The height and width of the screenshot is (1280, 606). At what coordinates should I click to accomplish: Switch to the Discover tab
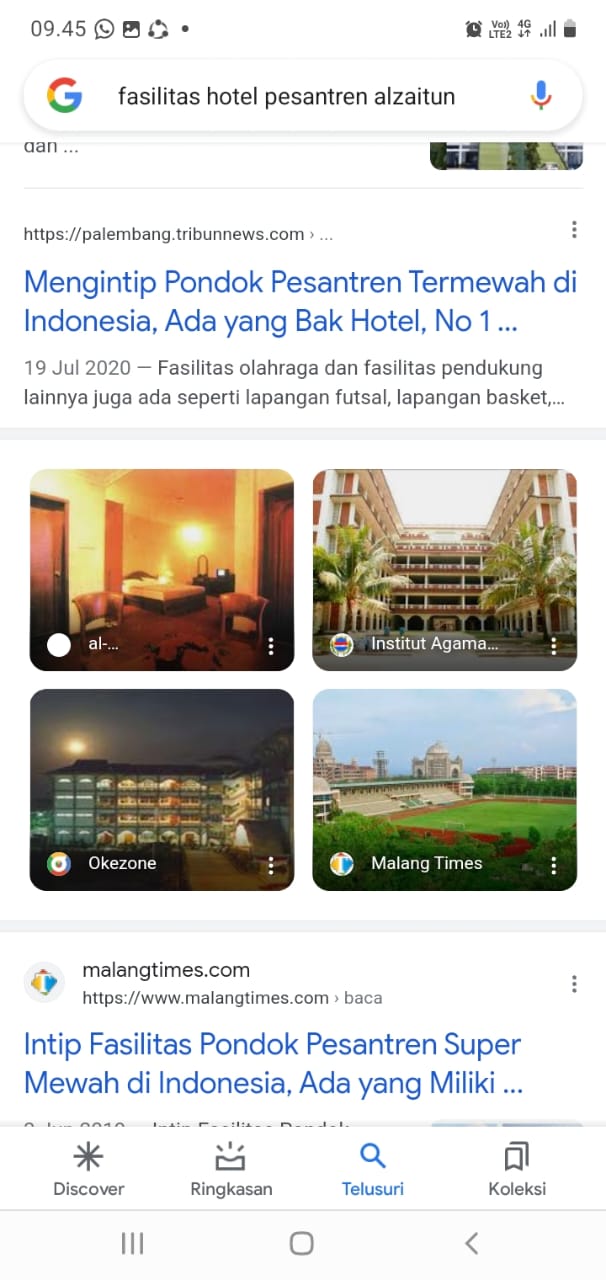click(x=89, y=1170)
